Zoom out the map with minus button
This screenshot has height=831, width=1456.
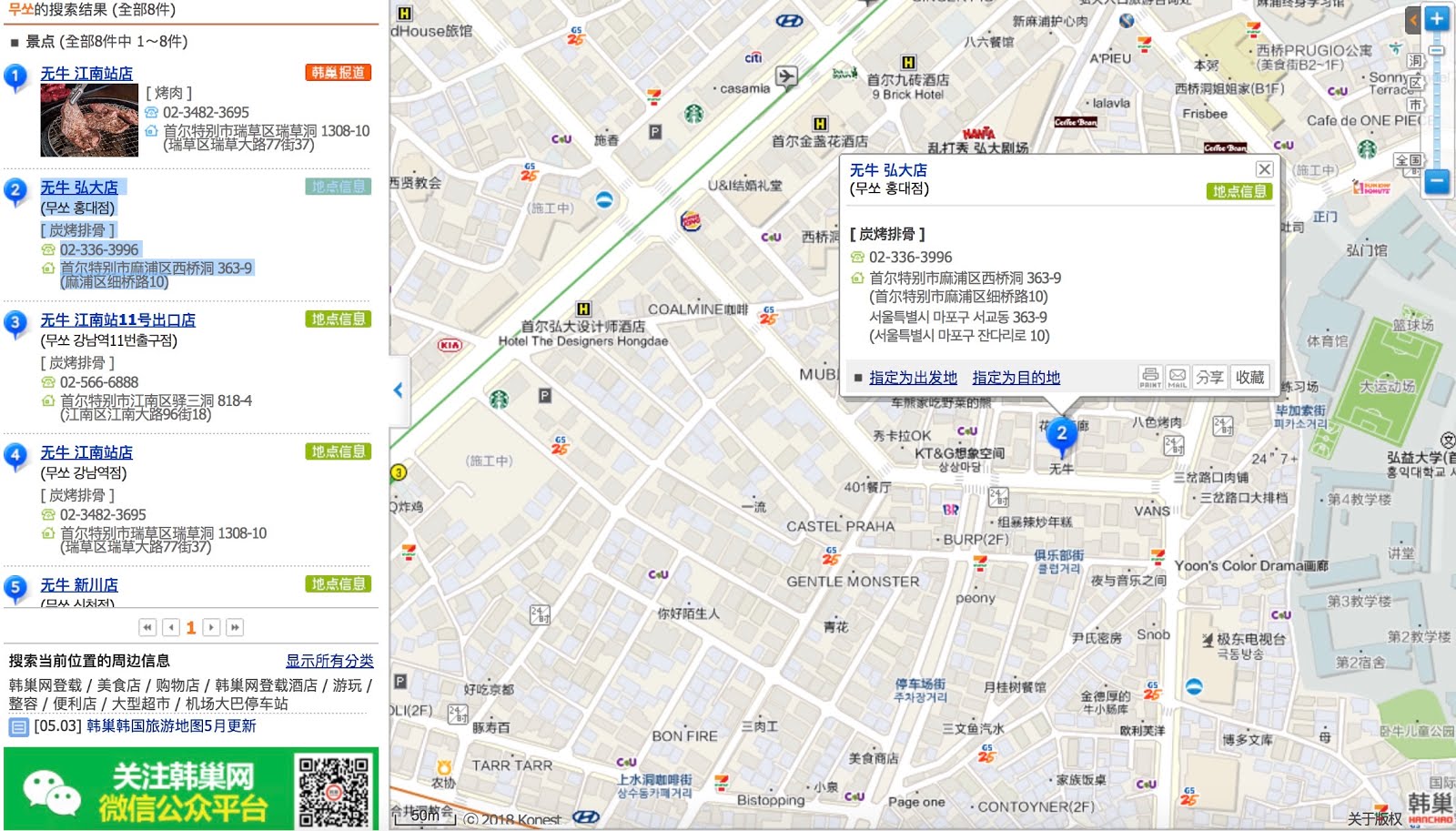[x=1437, y=181]
